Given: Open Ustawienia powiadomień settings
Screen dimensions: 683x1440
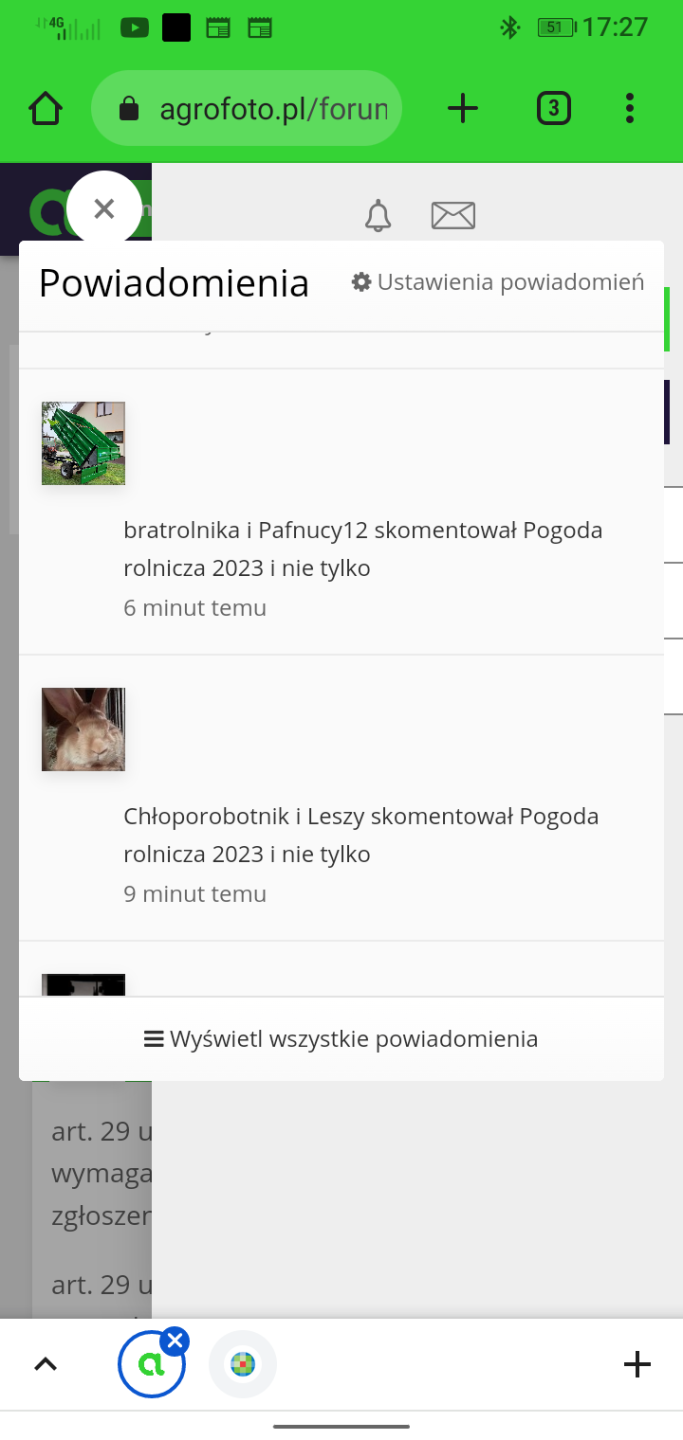Looking at the screenshot, I should [498, 282].
